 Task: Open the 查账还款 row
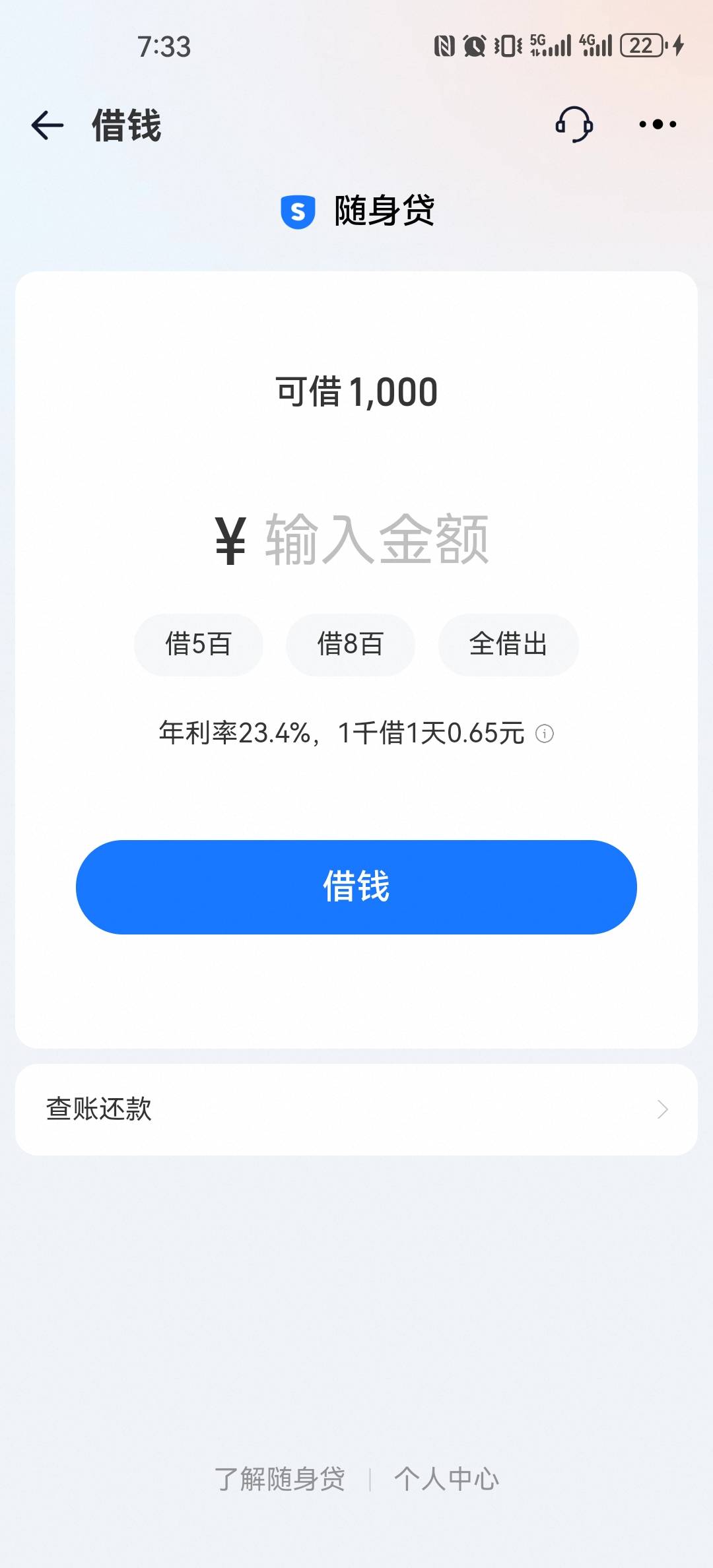coord(356,1109)
